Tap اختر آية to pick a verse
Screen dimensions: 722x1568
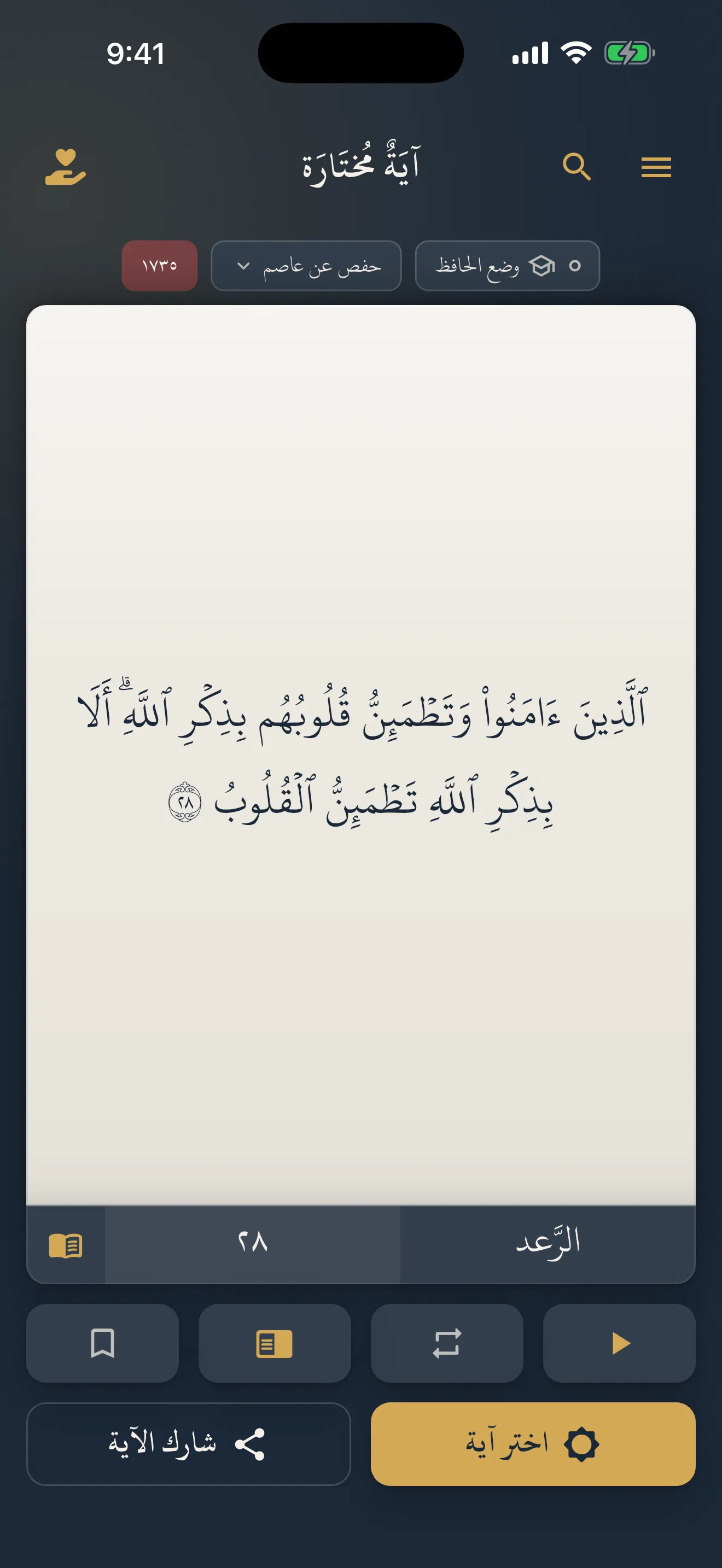533,1444
